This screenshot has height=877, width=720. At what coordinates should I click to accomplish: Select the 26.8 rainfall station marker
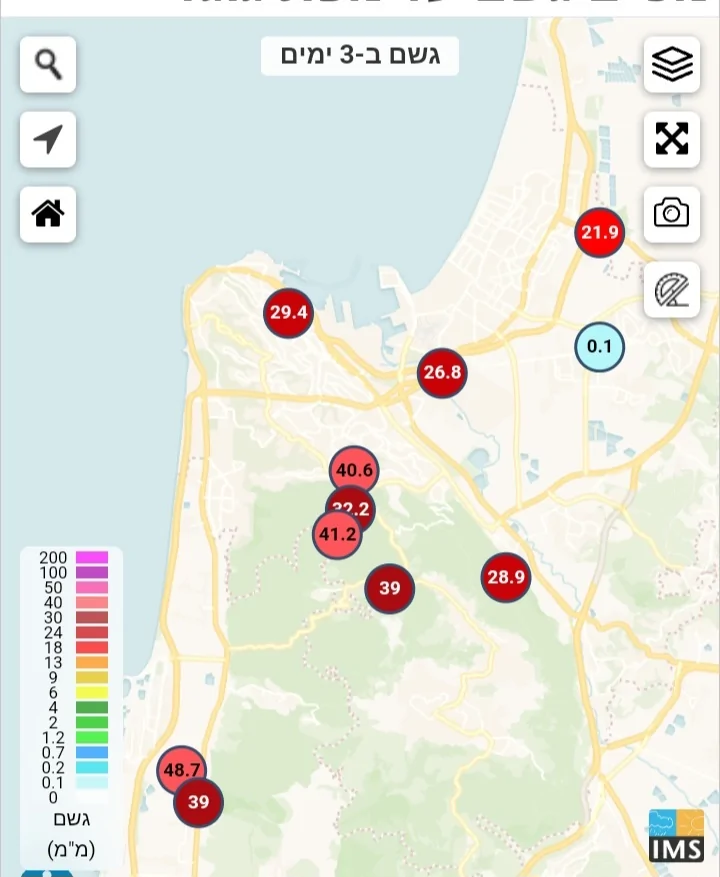442,373
